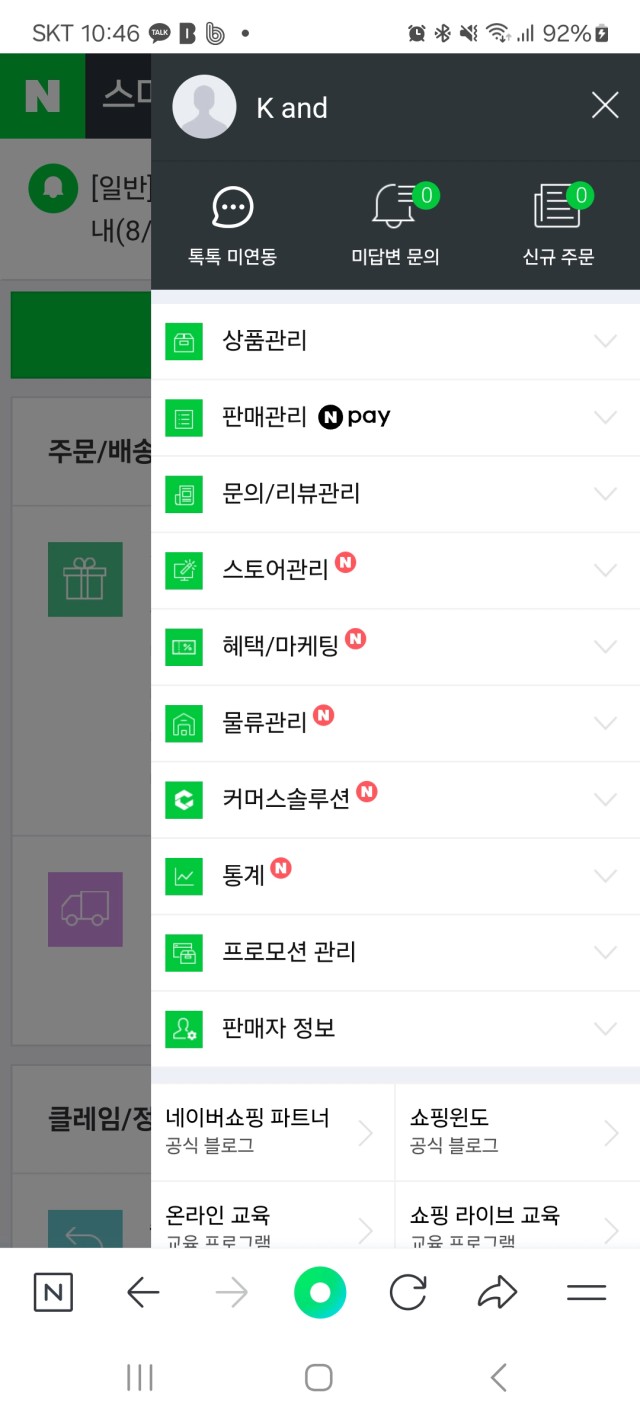Expand the 통계 menu

click(x=395, y=876)
